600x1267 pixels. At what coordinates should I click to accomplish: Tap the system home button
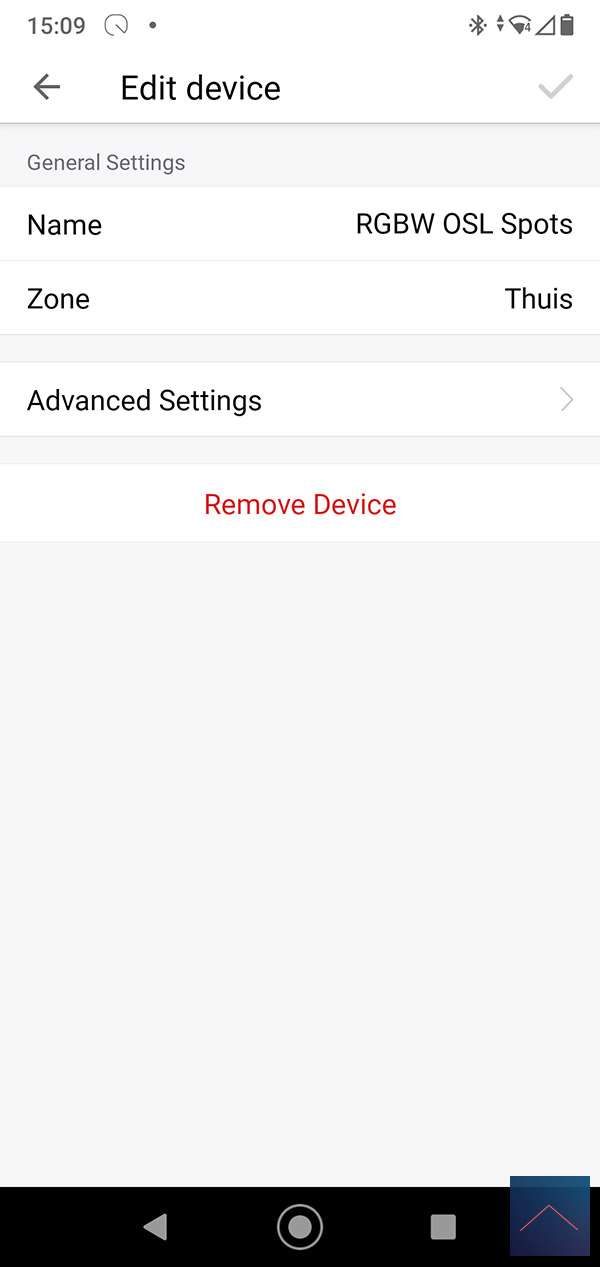tap(300, 1226)
